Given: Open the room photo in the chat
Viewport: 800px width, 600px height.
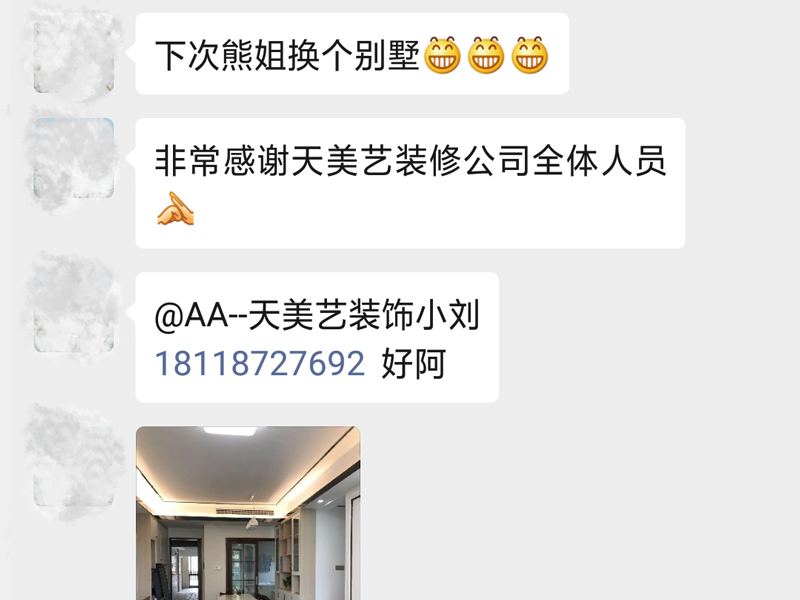Looking at the screenshot, I should pos(248,512).
